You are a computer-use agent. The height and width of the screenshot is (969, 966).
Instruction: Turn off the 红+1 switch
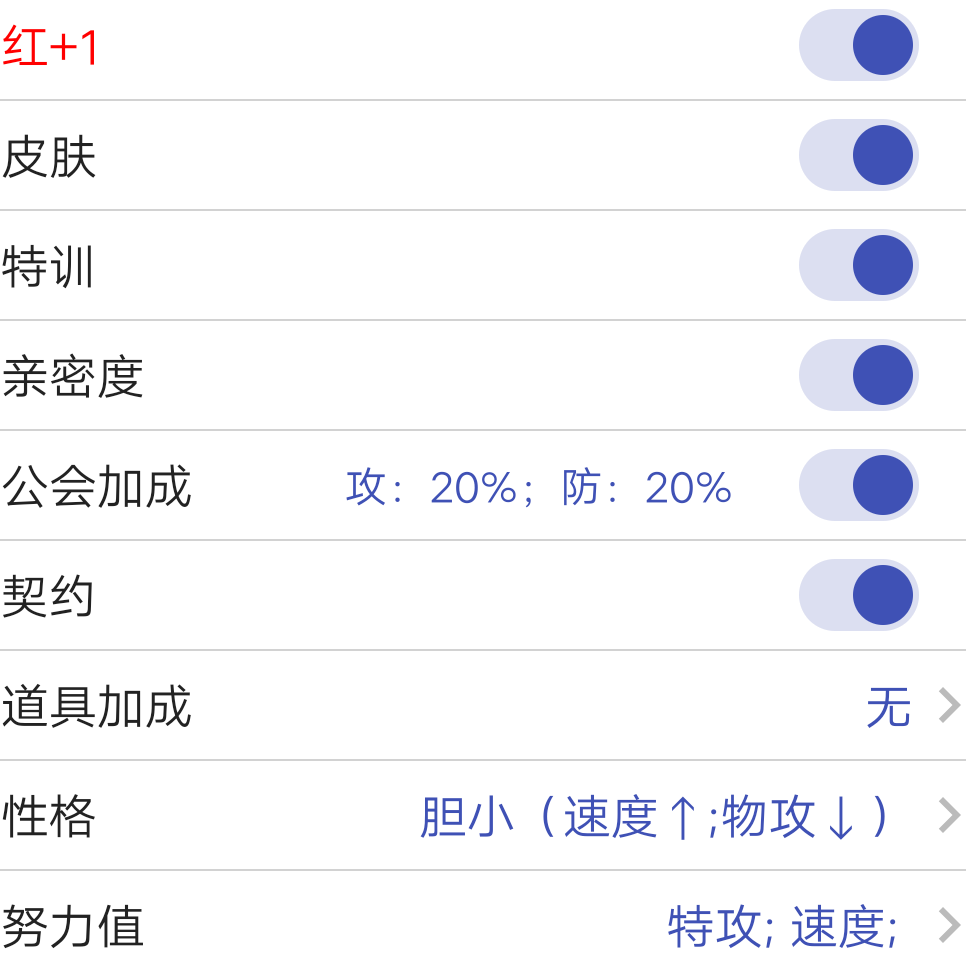[858, 45]
